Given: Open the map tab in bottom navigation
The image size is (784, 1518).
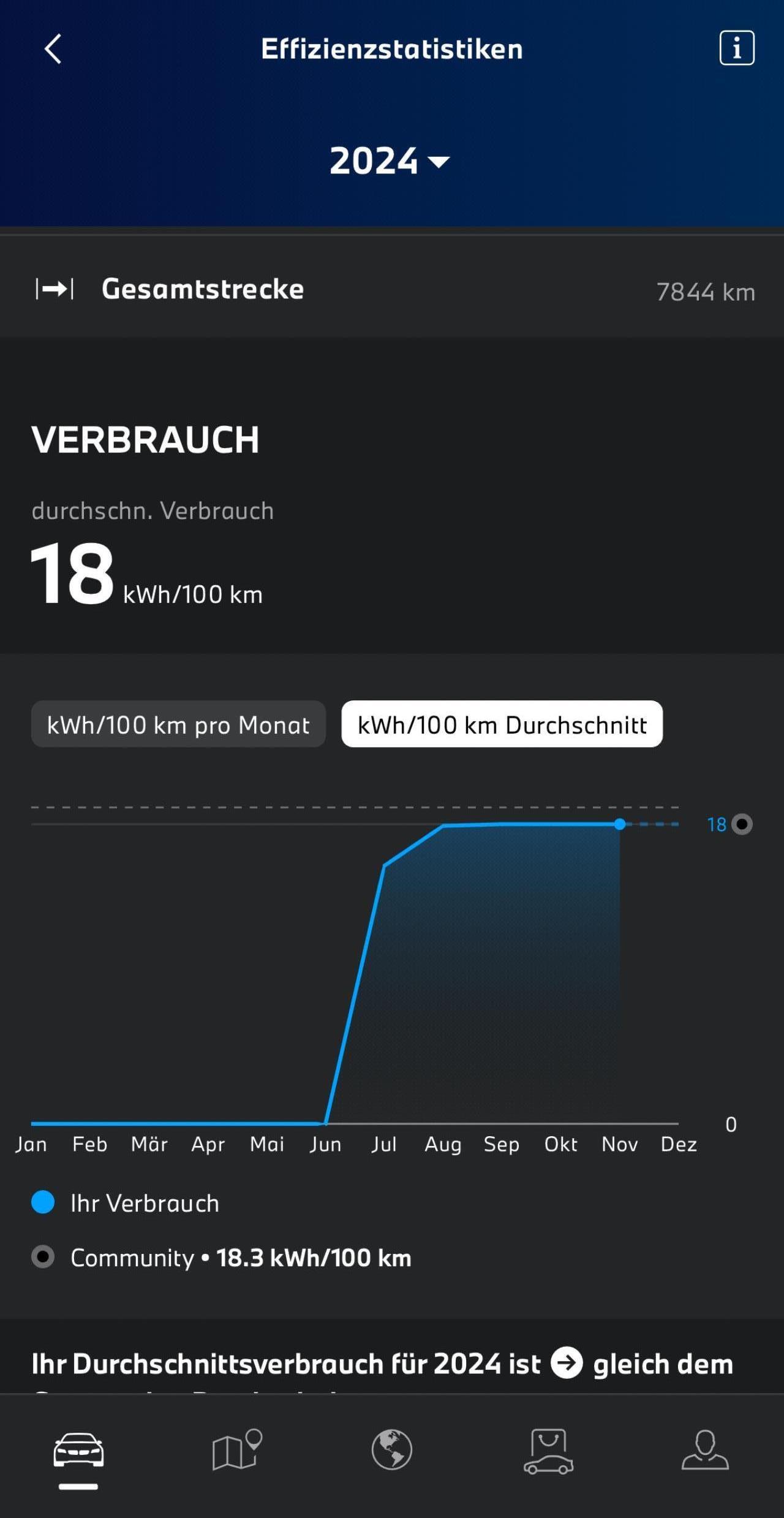Looking at the screenshot, I should tap(237, 1449).
